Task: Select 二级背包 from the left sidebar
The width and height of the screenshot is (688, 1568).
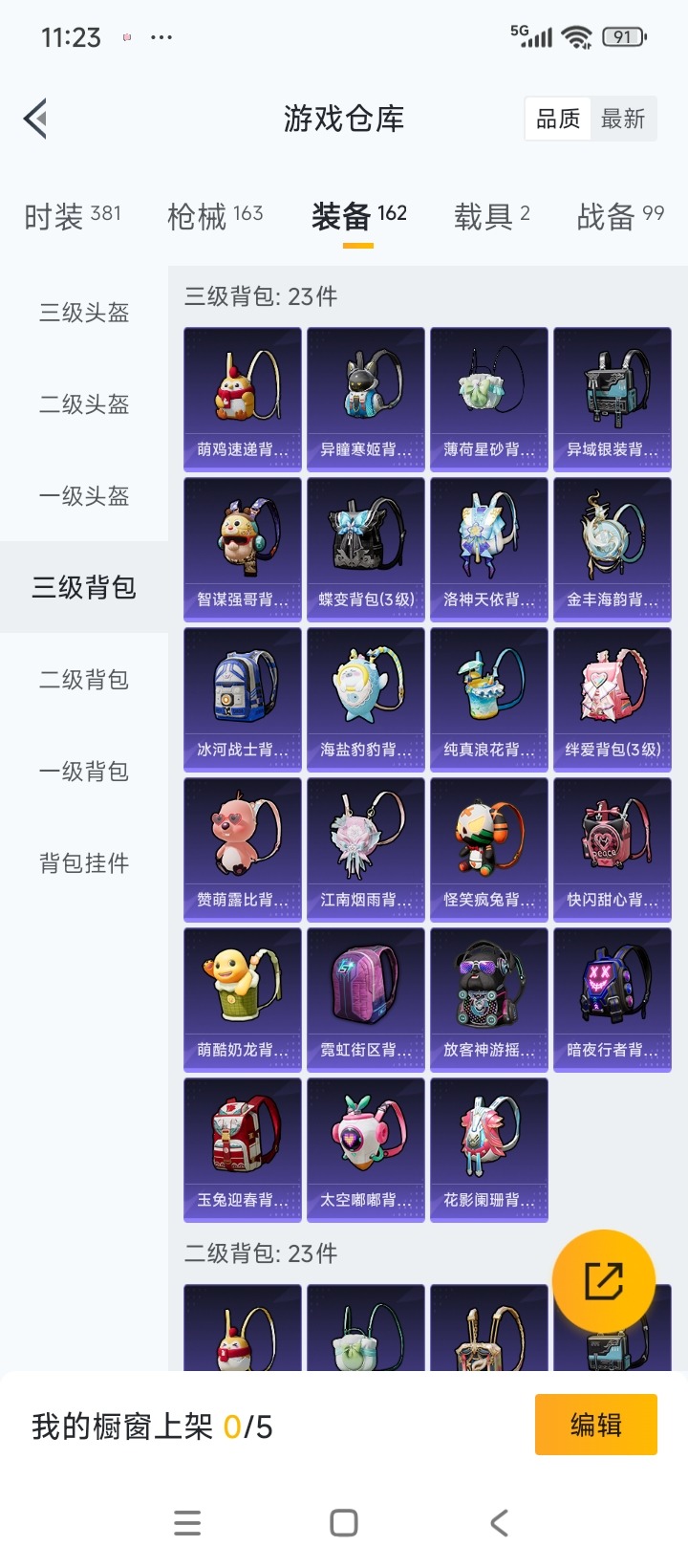Action: tap(82, 679)
